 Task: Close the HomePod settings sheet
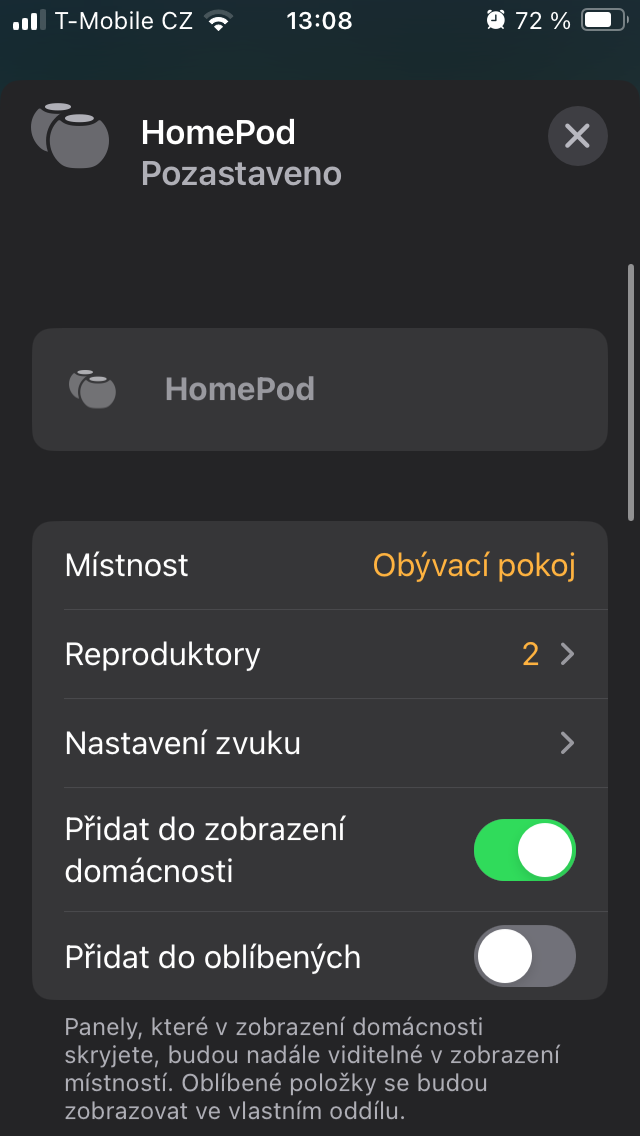click(x=577, y=135)
